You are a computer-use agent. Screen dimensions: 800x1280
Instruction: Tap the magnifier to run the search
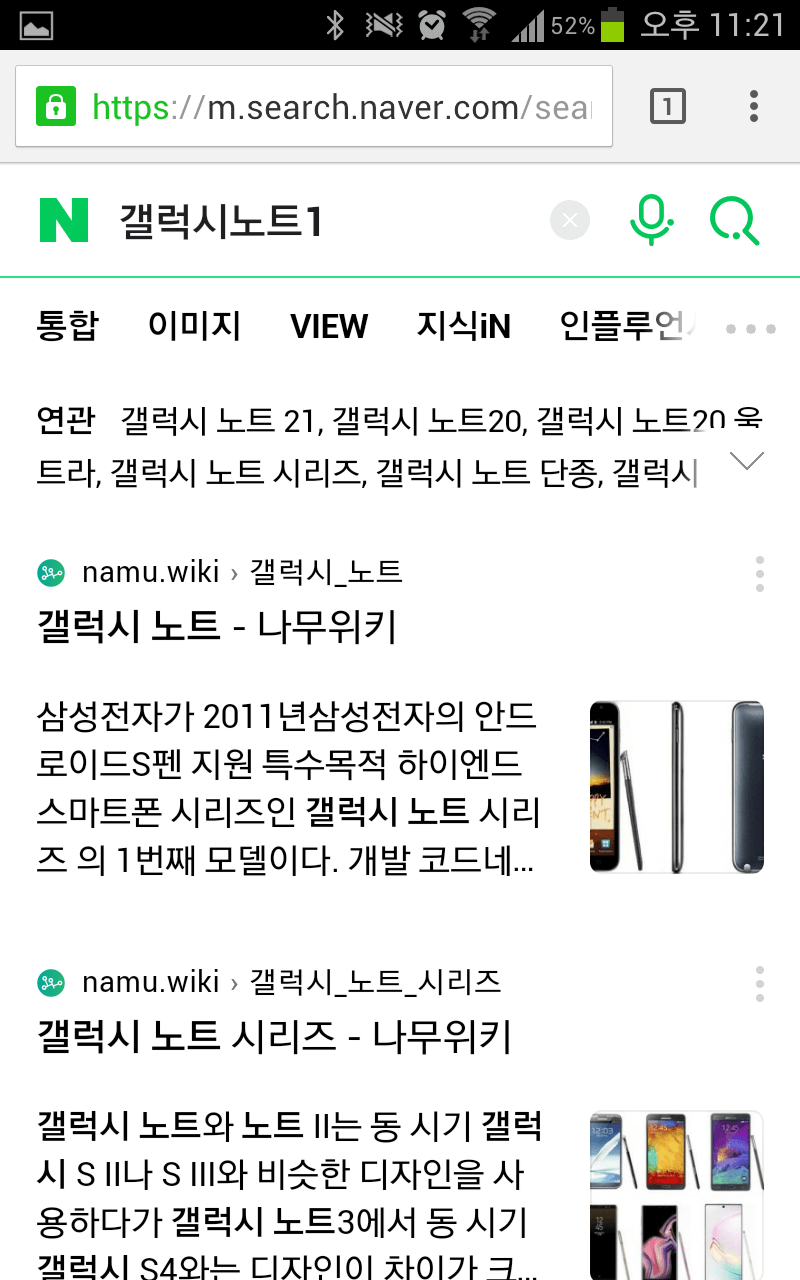(x=734, y=221)
